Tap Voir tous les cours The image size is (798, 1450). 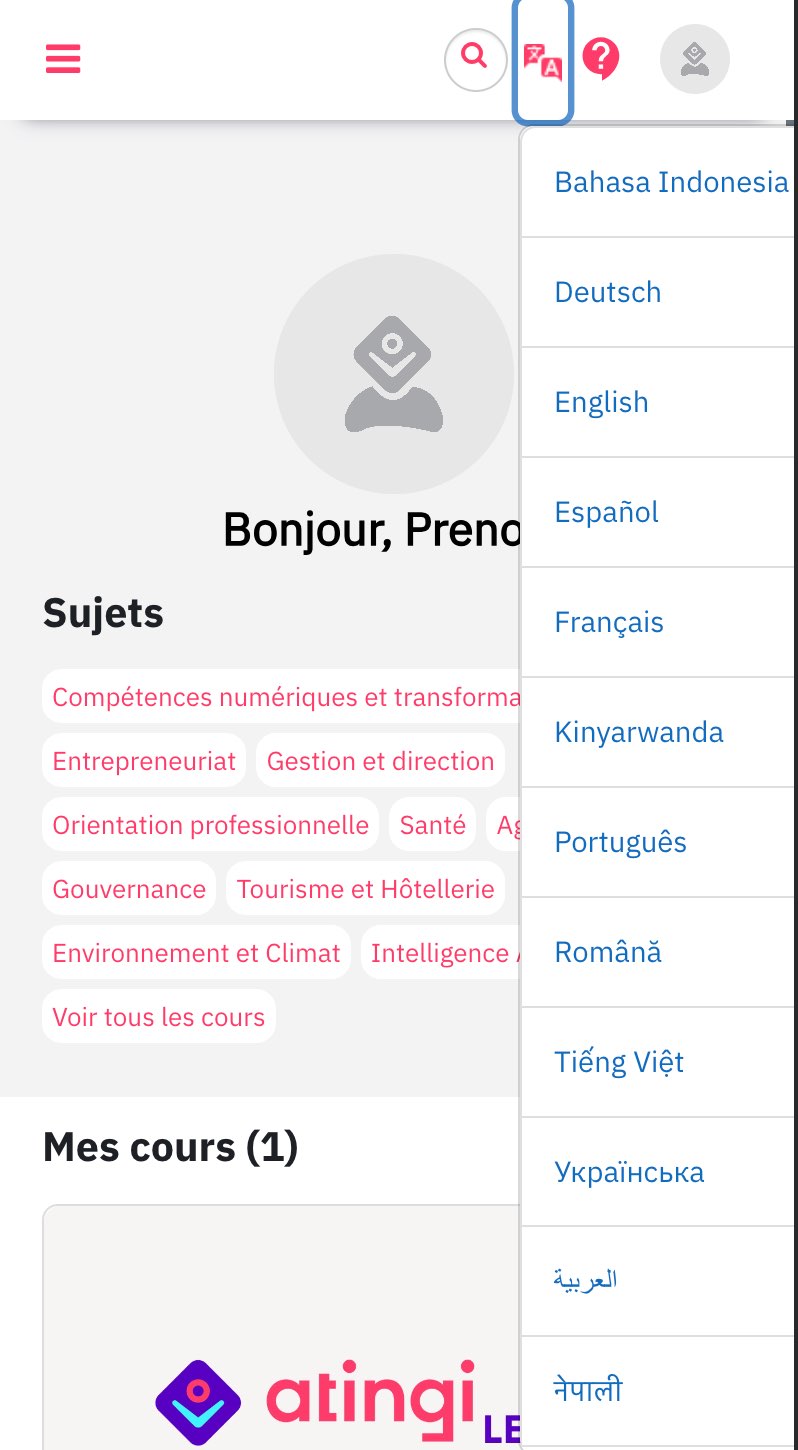pos(158,1017)
